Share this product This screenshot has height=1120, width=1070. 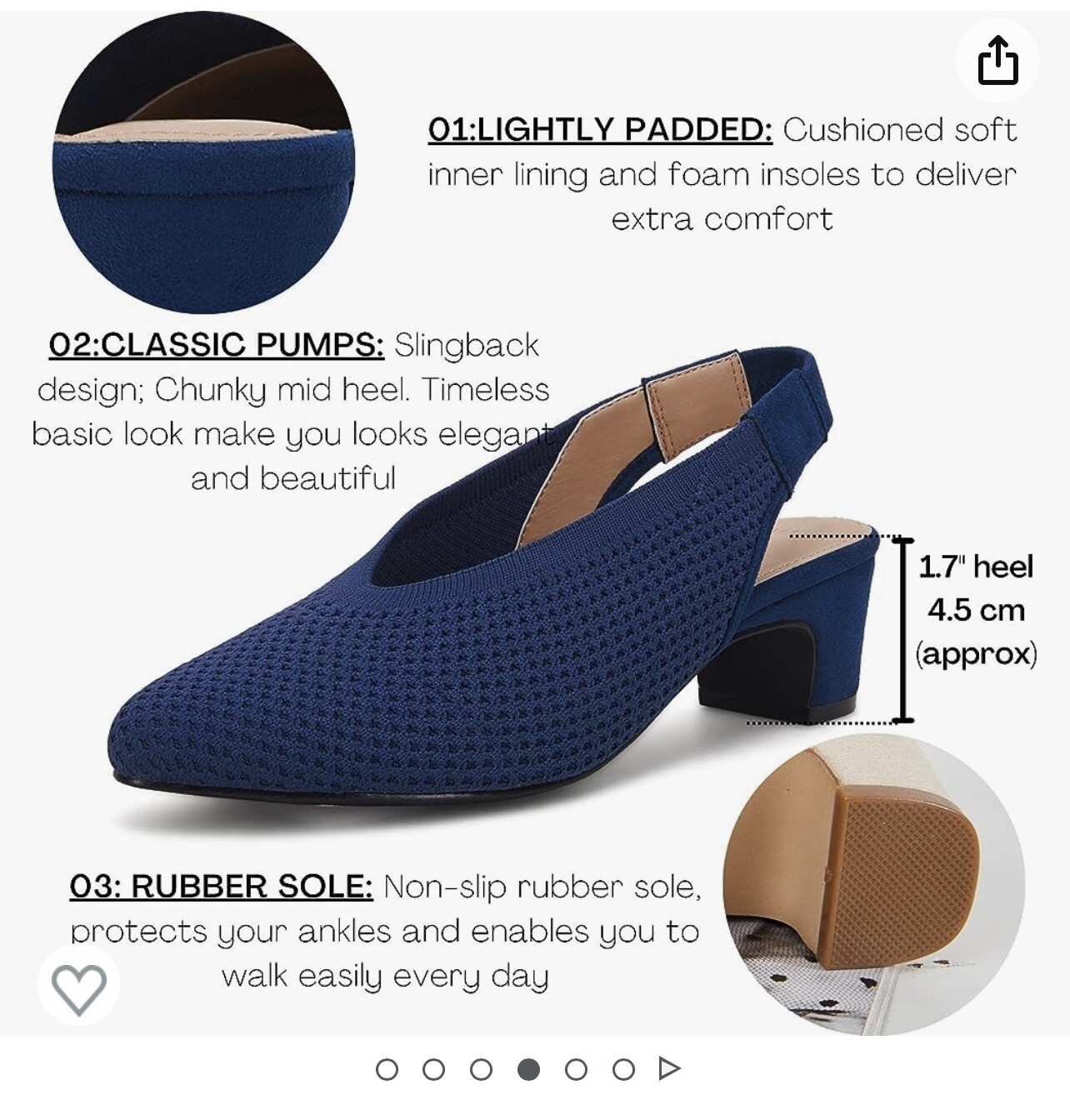coord(997,60)
